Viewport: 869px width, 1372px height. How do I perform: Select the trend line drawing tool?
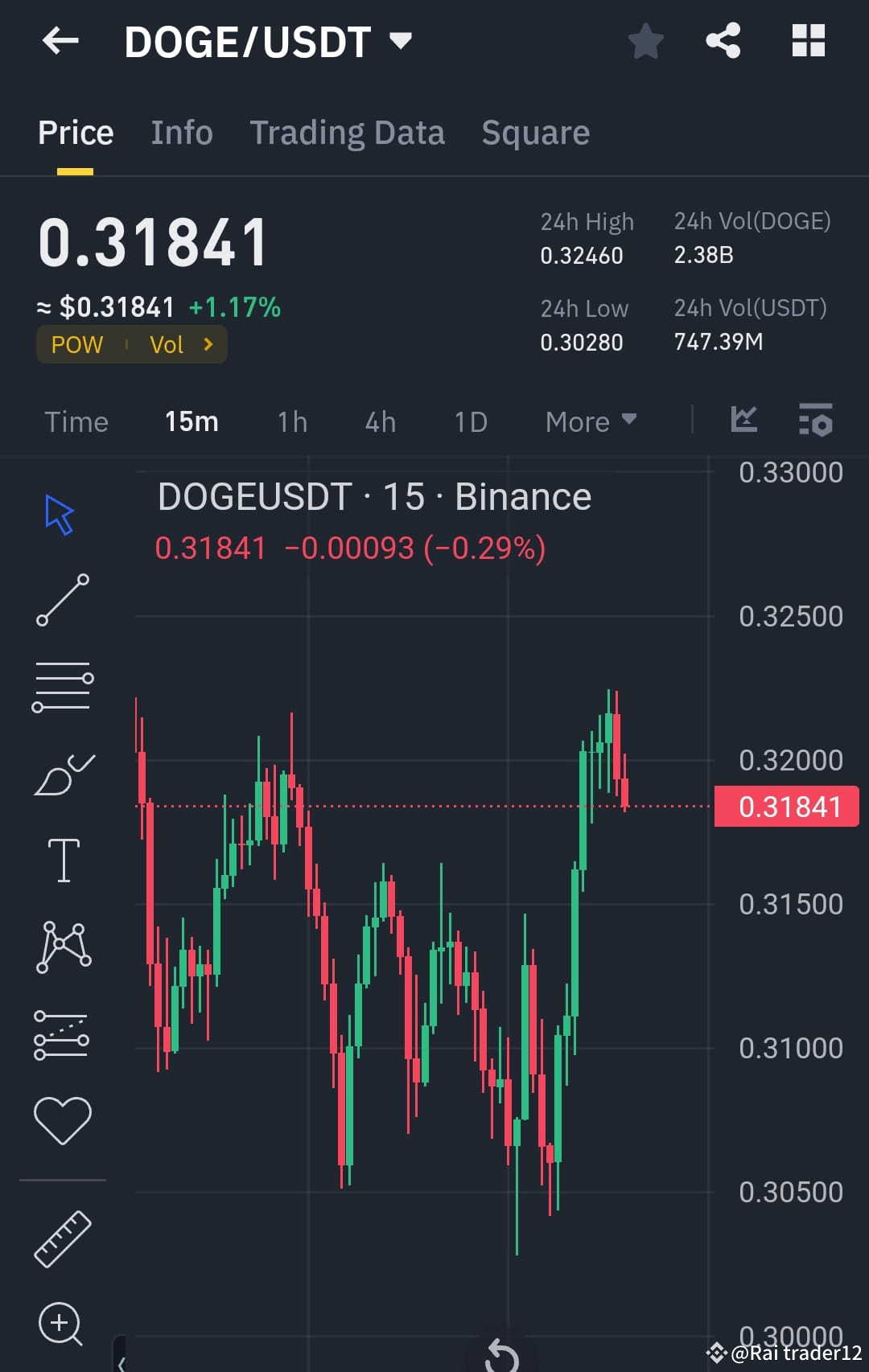pyautogui.click(x=63, y=600)
